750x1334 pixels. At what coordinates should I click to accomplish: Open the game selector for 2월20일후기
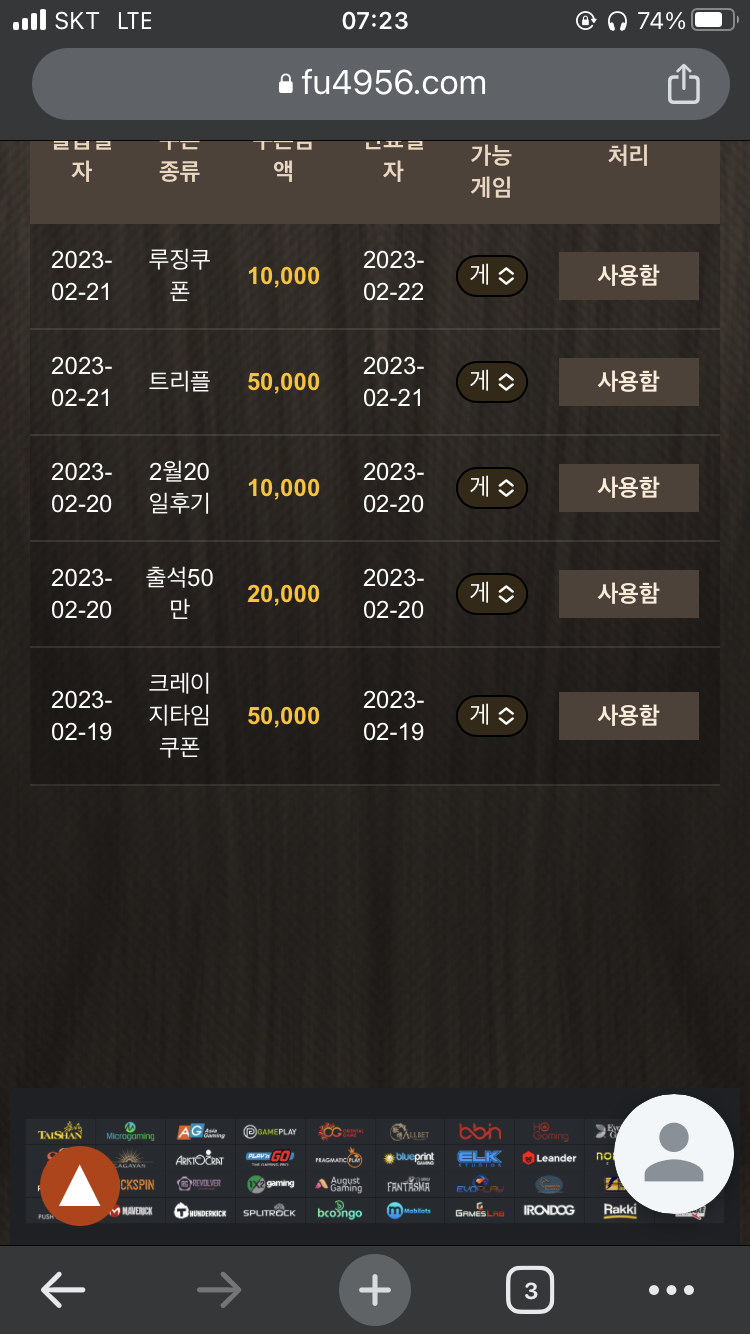pyautogui.click(x=491, y=488)
